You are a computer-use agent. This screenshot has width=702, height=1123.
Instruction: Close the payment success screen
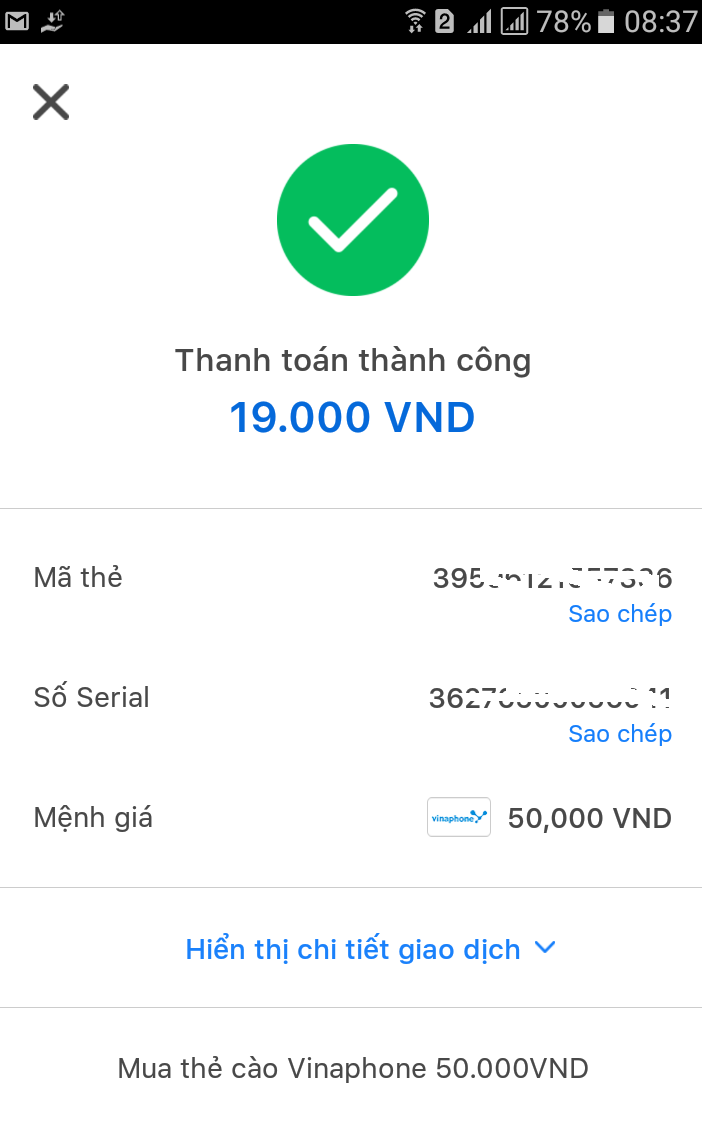pos(51,102)
